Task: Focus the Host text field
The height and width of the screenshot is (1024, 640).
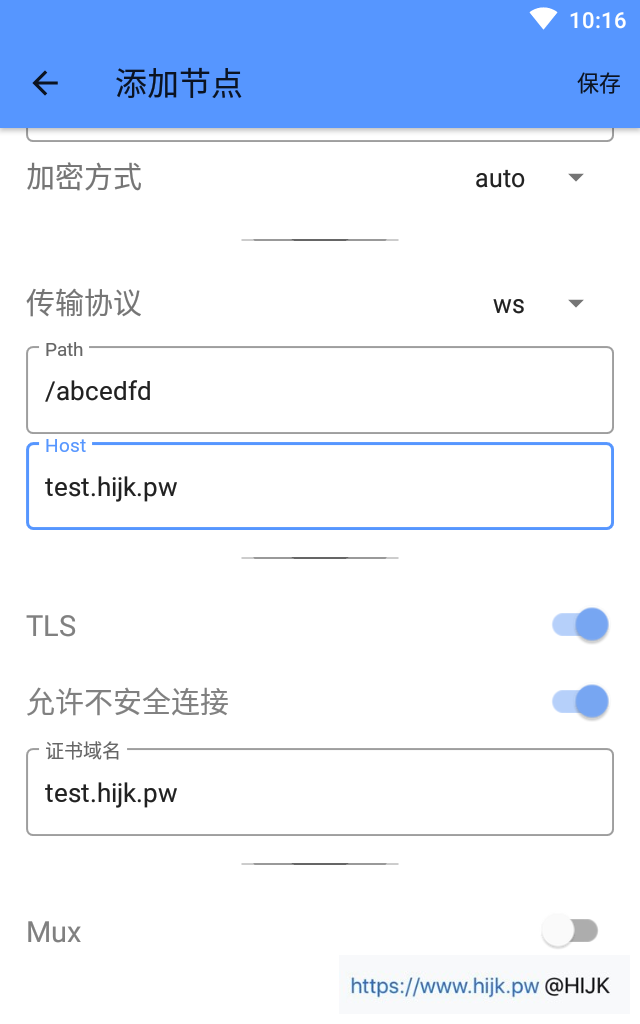Action: point(319,487)
